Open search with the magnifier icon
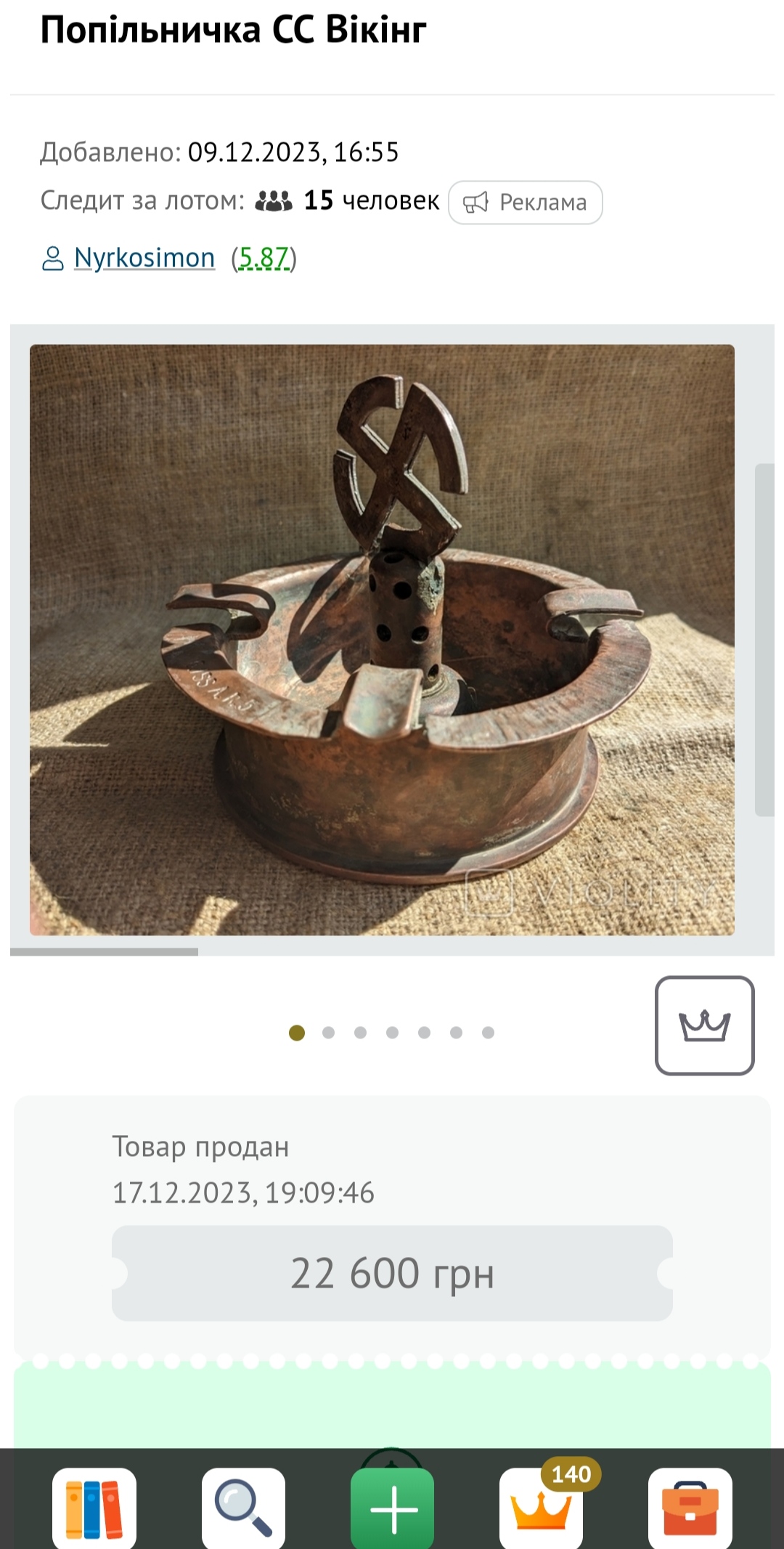 [x=243, y=1509]
